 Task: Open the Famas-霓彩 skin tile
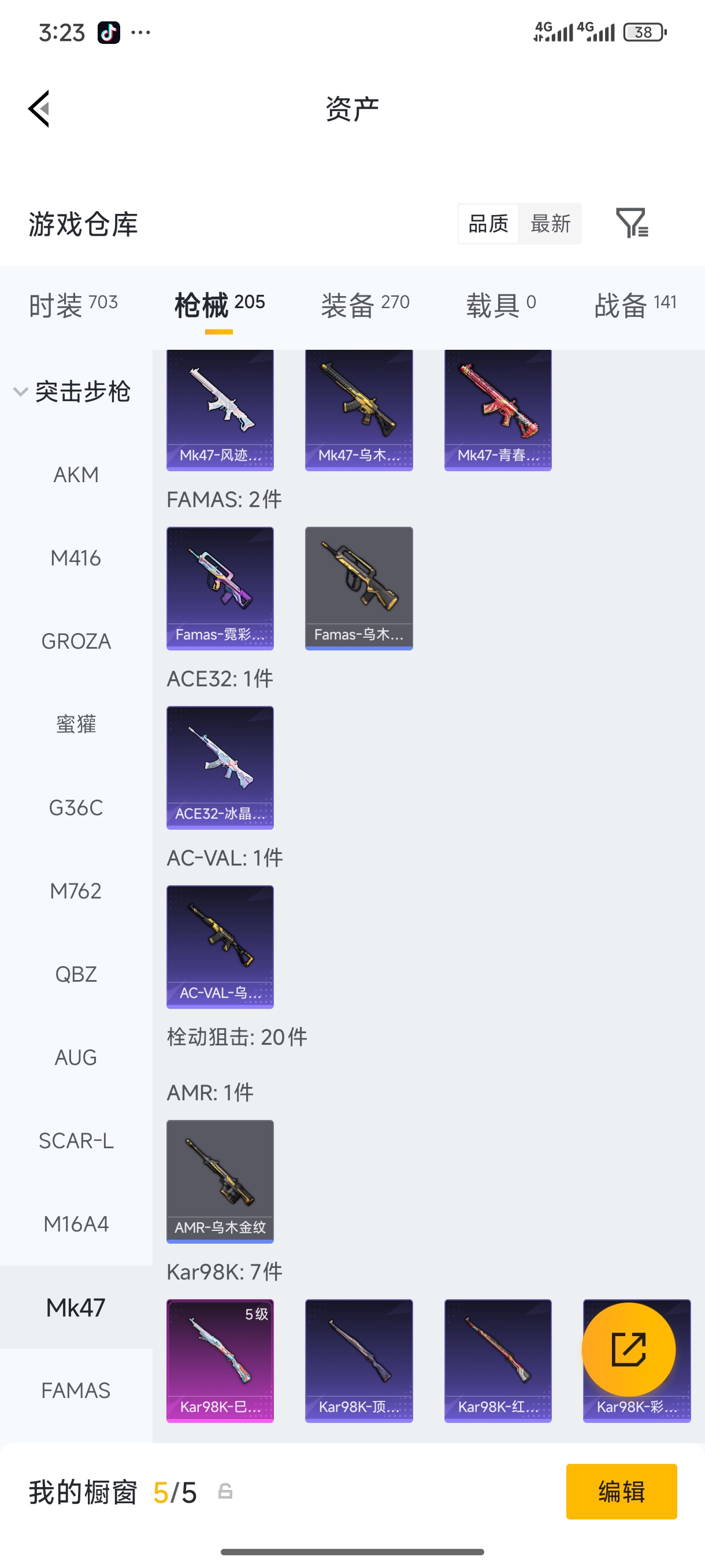pyautogui.click(x=220, y=588)
